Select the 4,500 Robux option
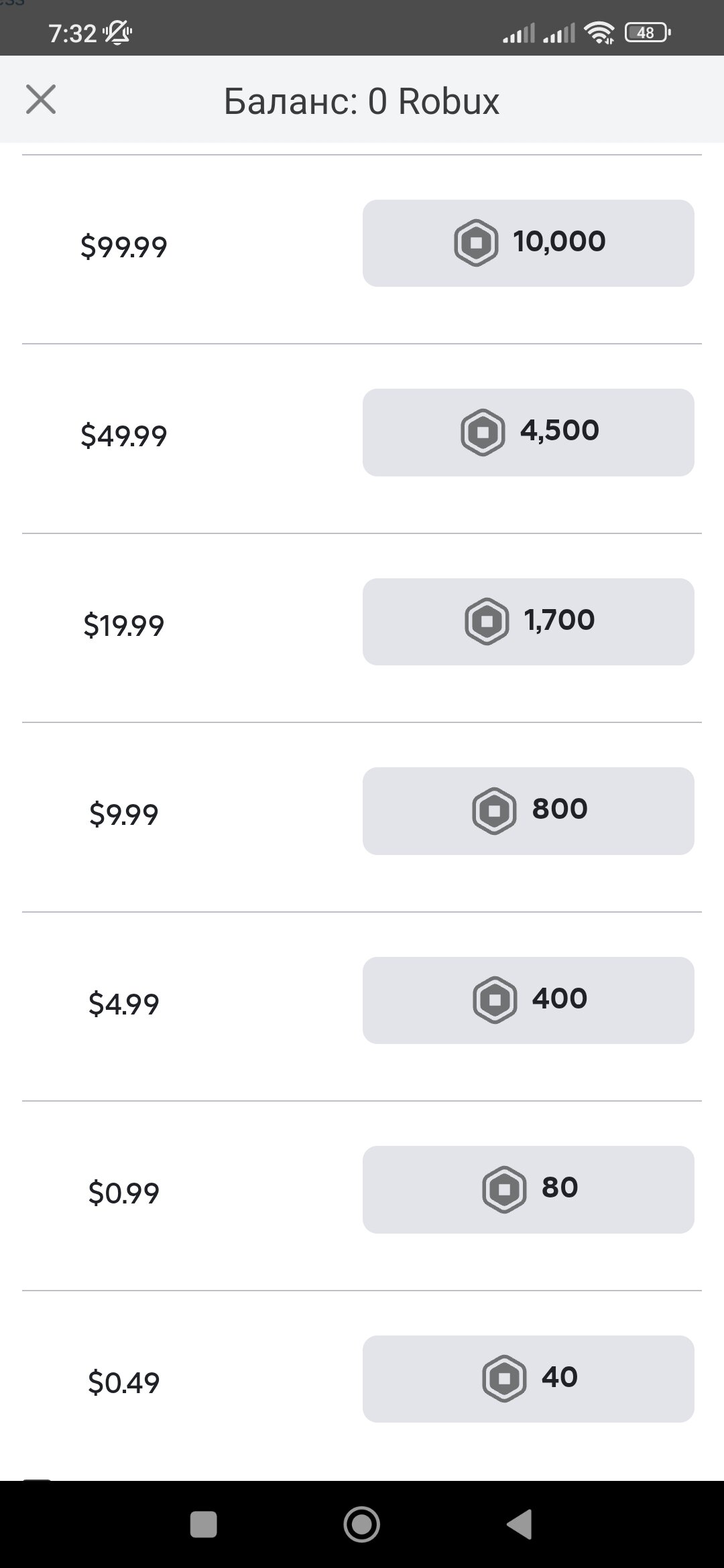This screenshot has height=1568, width=724. pos(528,432)
